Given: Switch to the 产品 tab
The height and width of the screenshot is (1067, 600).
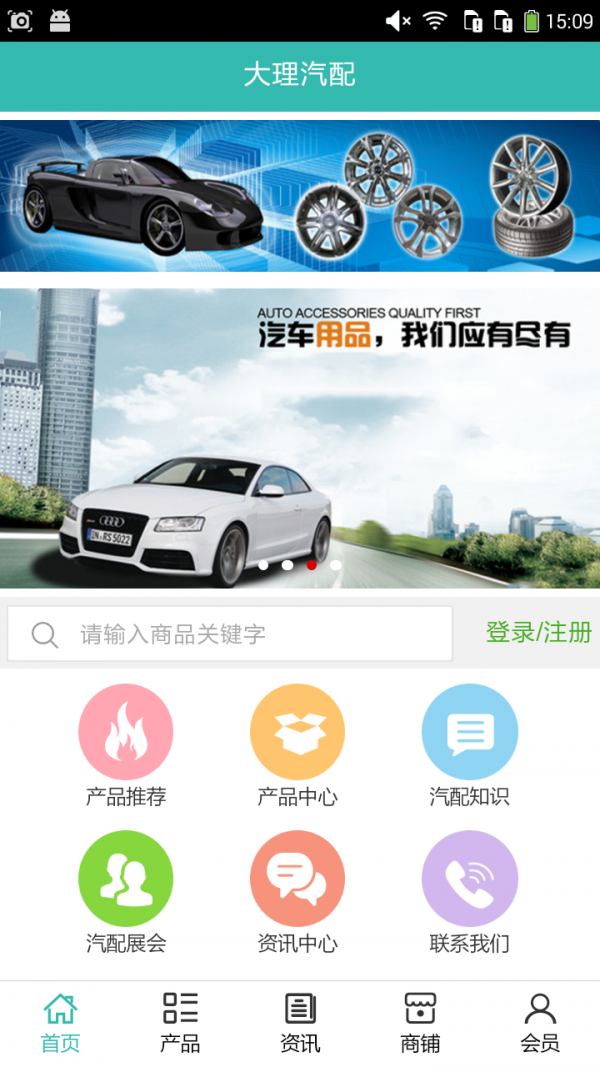Looking at the screenshot, I should (x=180, y=1022).
